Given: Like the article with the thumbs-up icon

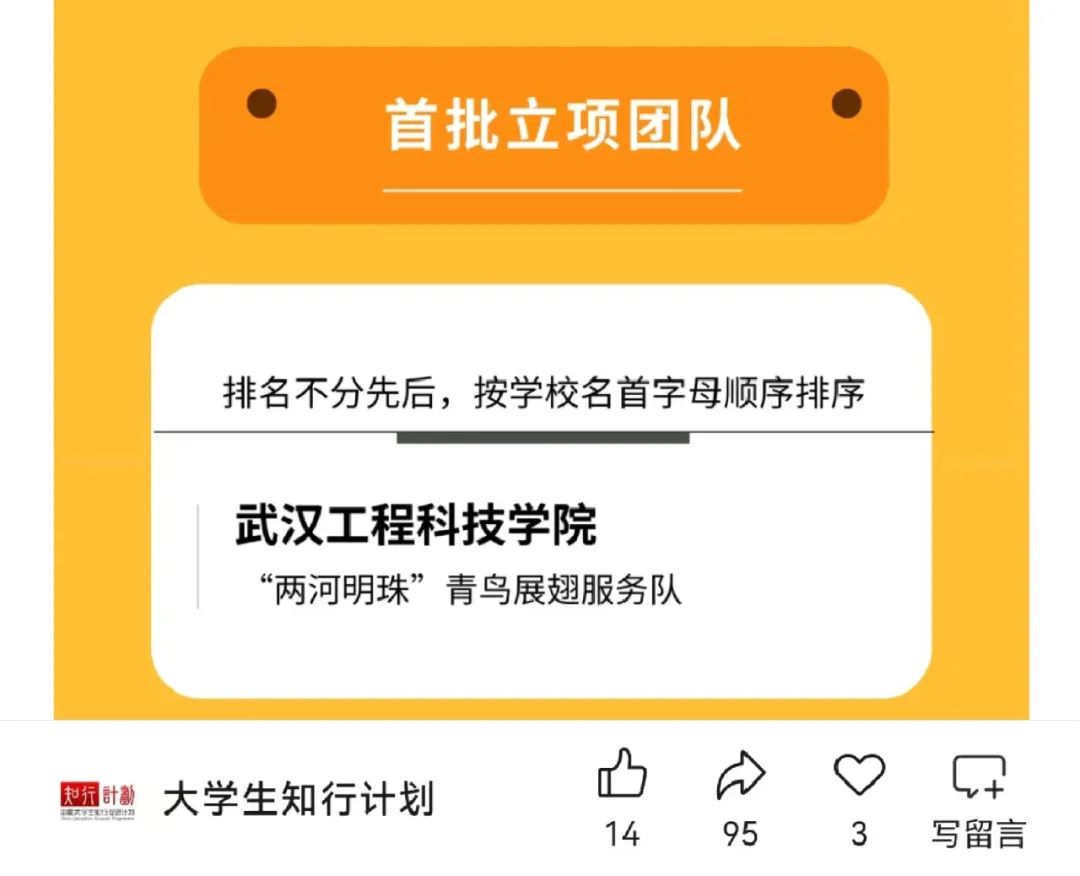Looking at the screenshot, I should pos(622,776).
